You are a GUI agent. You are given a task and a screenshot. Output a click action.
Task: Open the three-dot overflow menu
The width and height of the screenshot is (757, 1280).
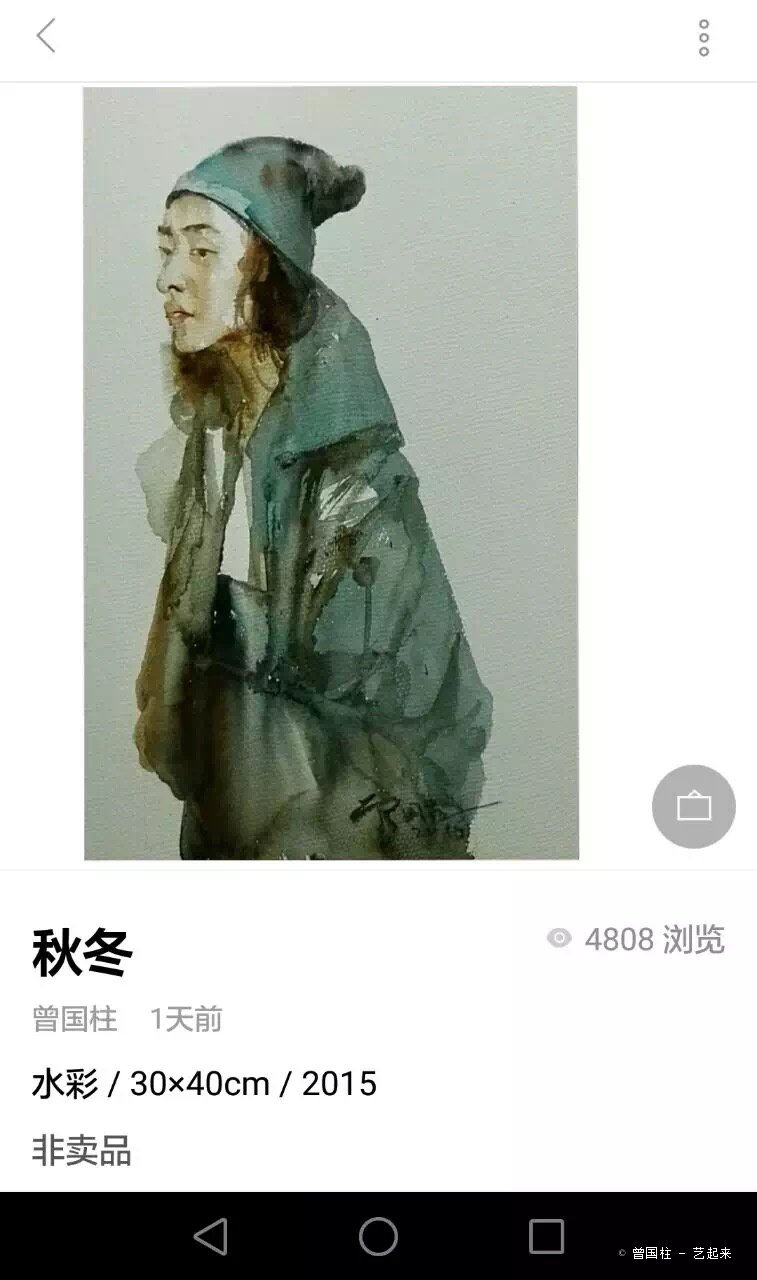704,38
